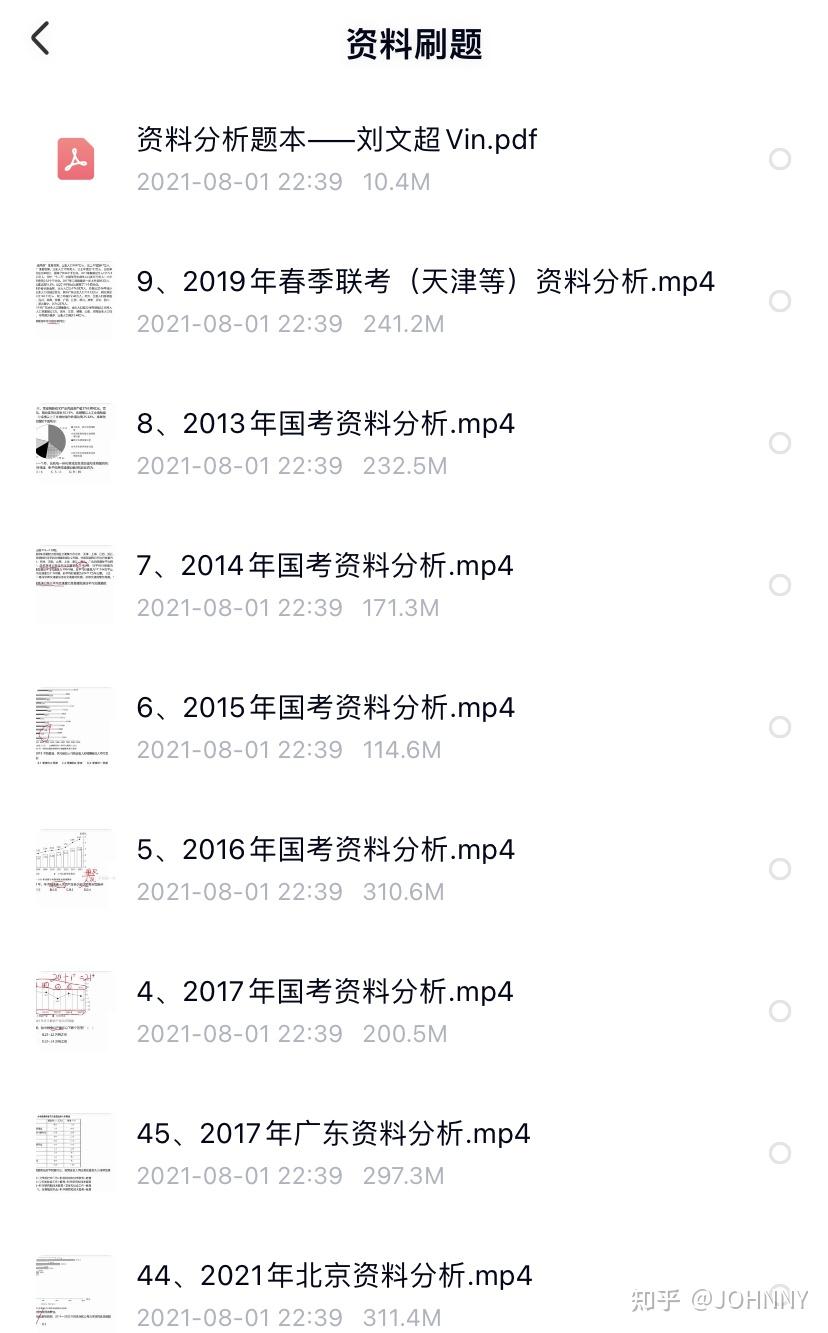Check selection circle for 2015年国考资料分析

[x=779, y=726]
